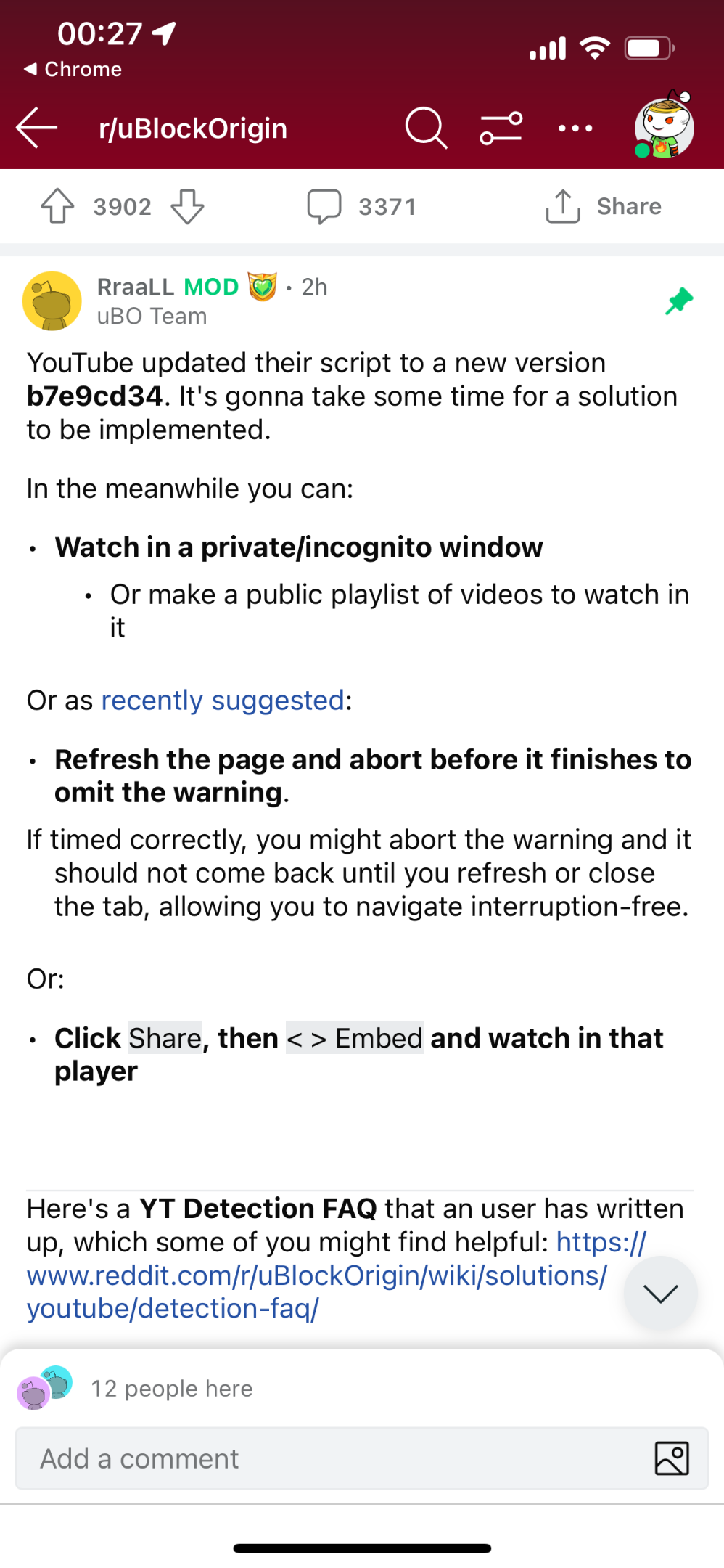
Task: Upvote the post
Action: tap(57, 206)
